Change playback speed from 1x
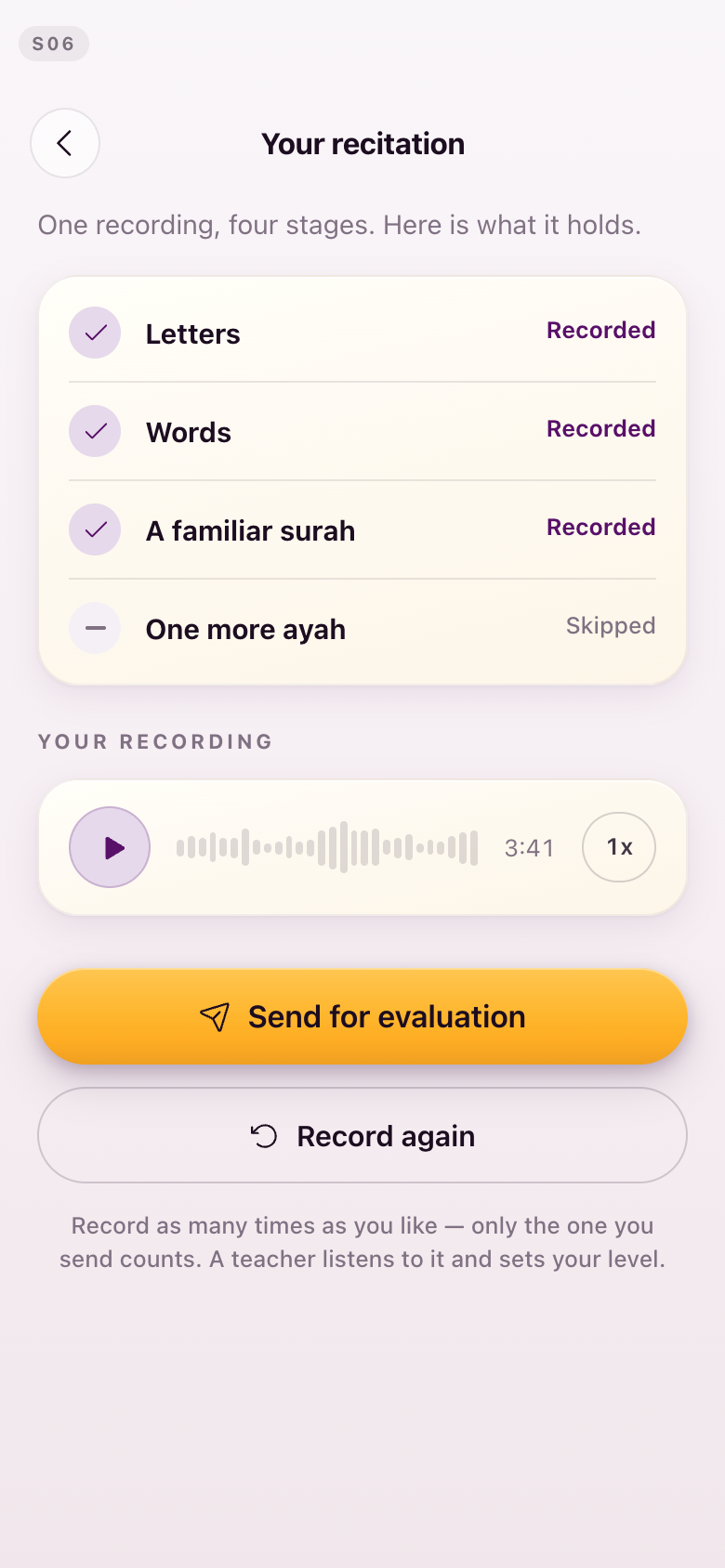The width and height of the screenshot is (725, 1568). (619, 847)
